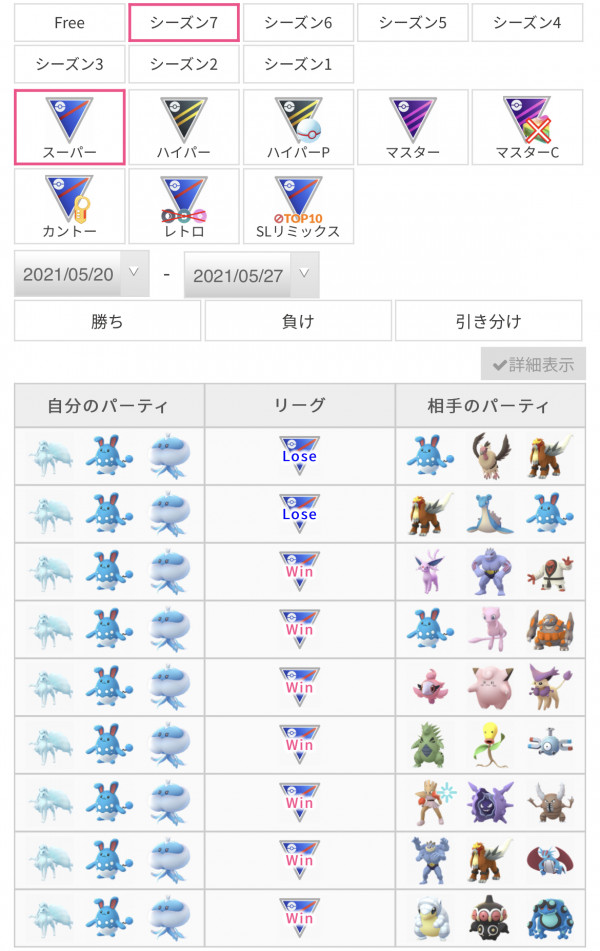Select the Free season tab

tap(69, 23)
